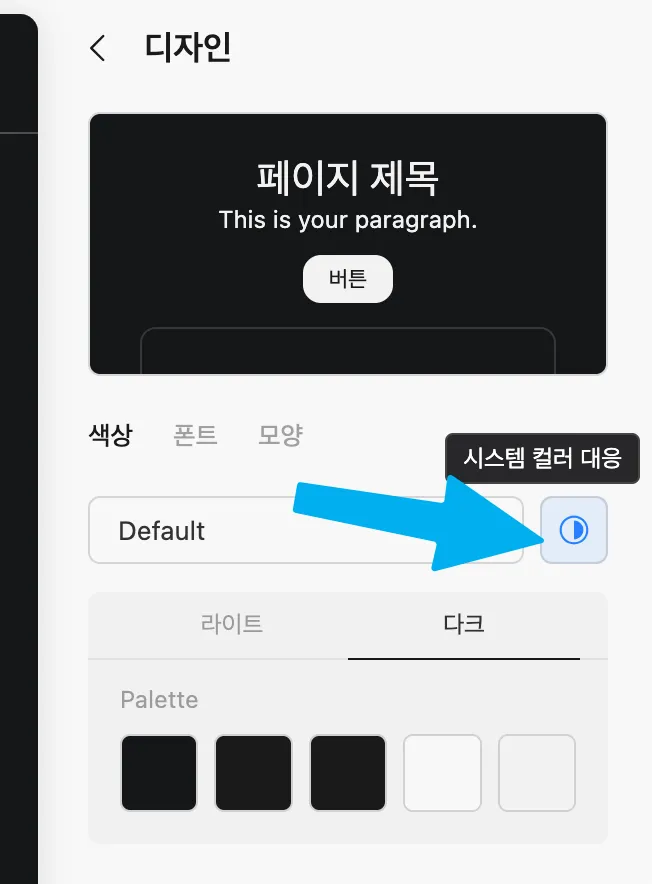The width and height of the screenshot is (652, 884).
Task: Switch to the 모양 tab
Action: pyautogui.click(x=280, y=435)
